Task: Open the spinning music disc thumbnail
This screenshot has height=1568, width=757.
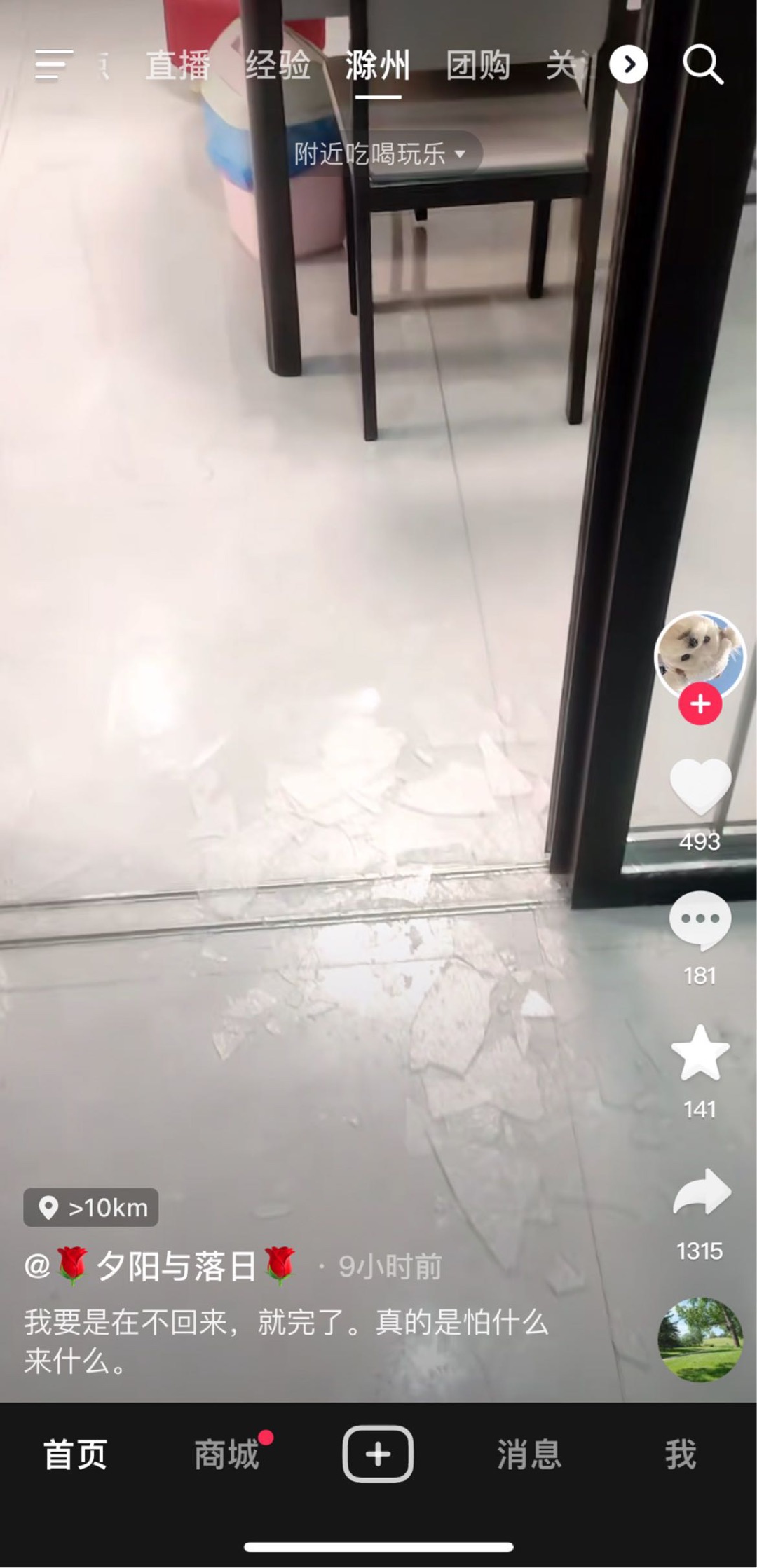Action: pyautogui.click(x=700, y=1339)
